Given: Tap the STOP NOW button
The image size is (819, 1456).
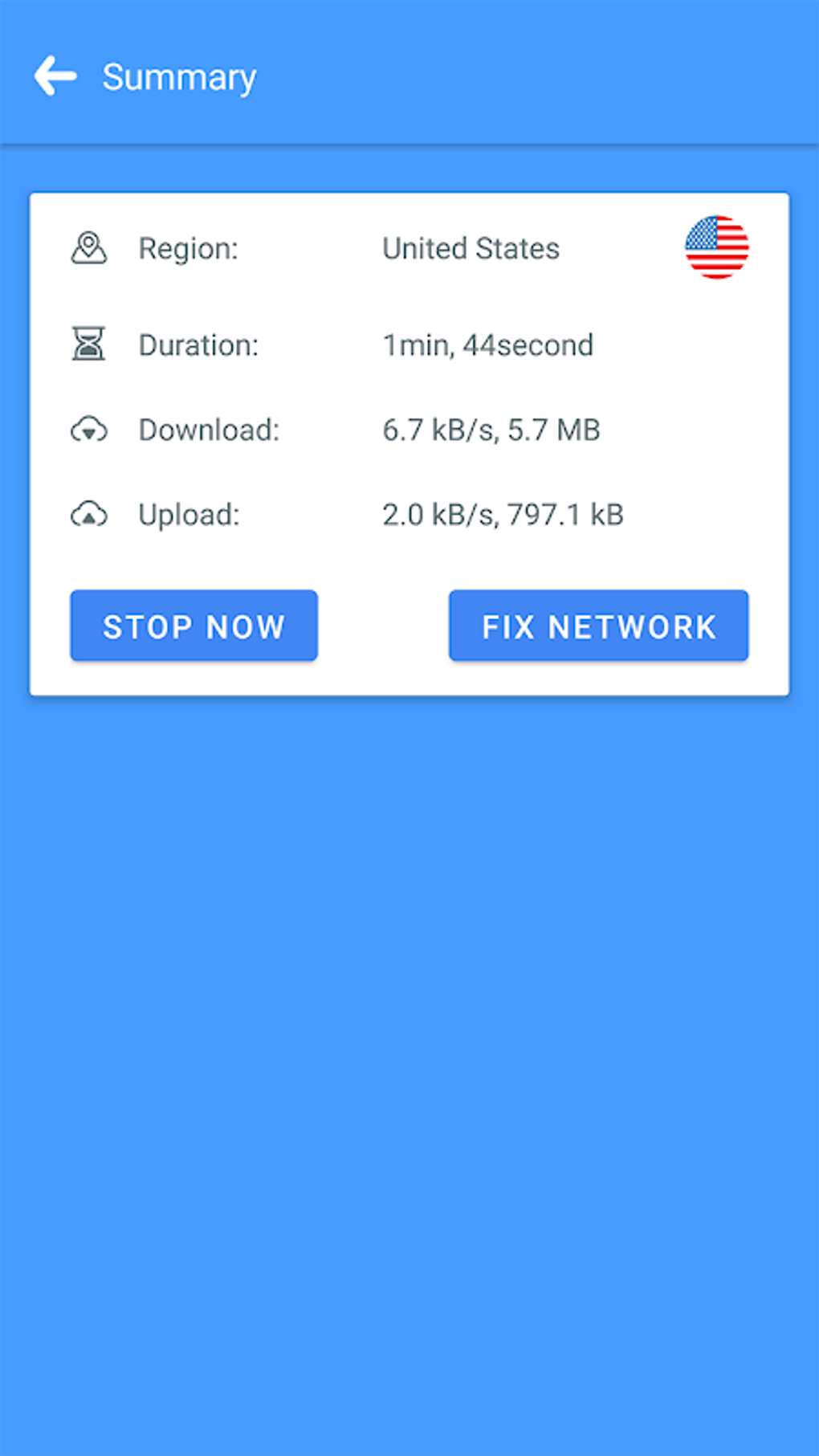Looking at the screenshot, I should 194,626.
